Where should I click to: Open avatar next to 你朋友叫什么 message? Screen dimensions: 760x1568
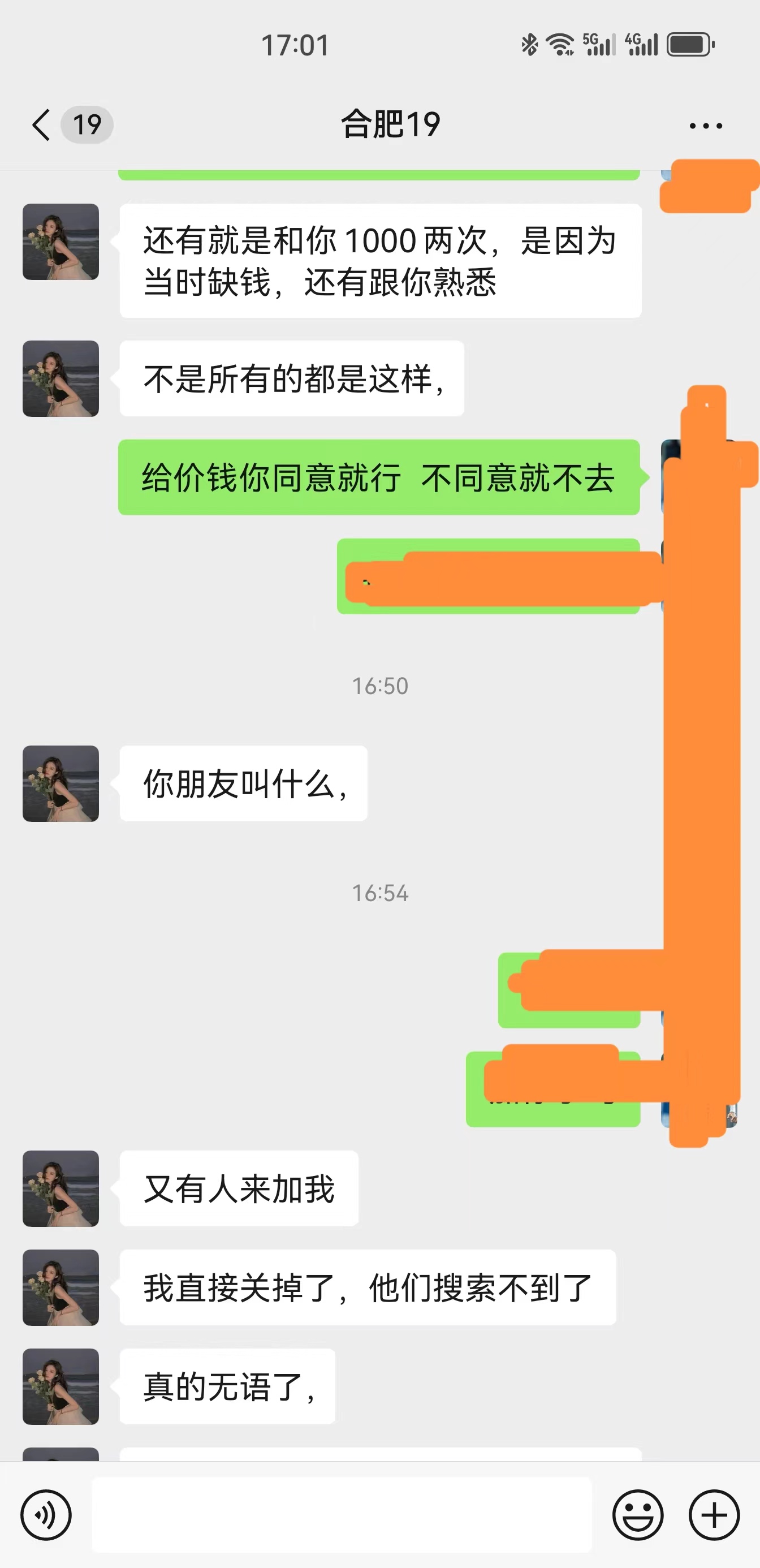61,783
